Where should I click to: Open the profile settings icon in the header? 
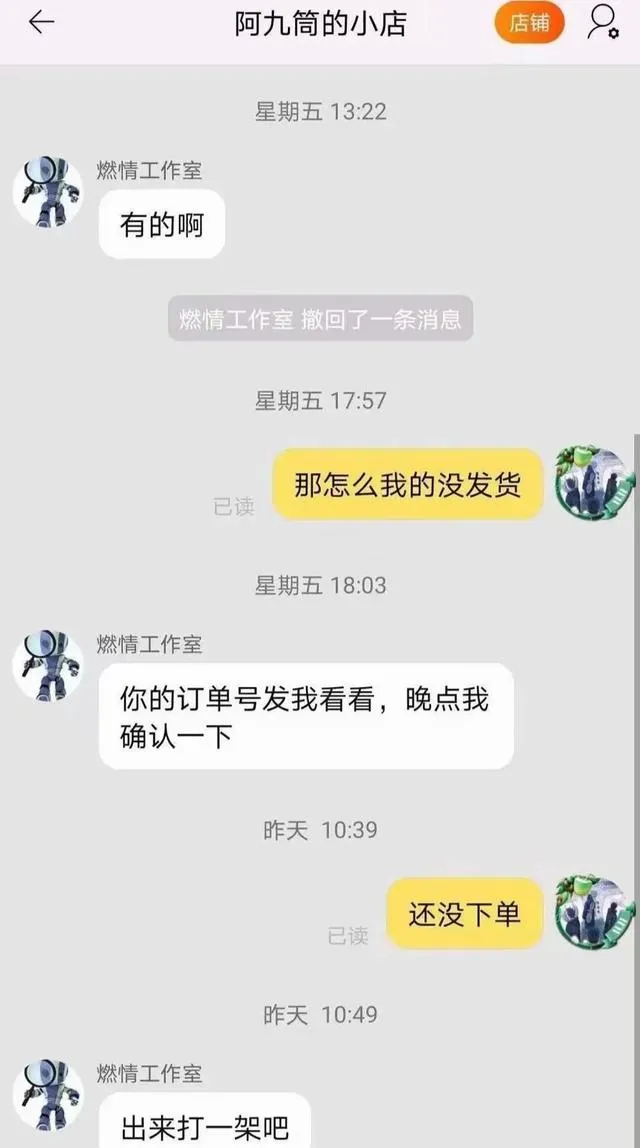coord(602,23)
